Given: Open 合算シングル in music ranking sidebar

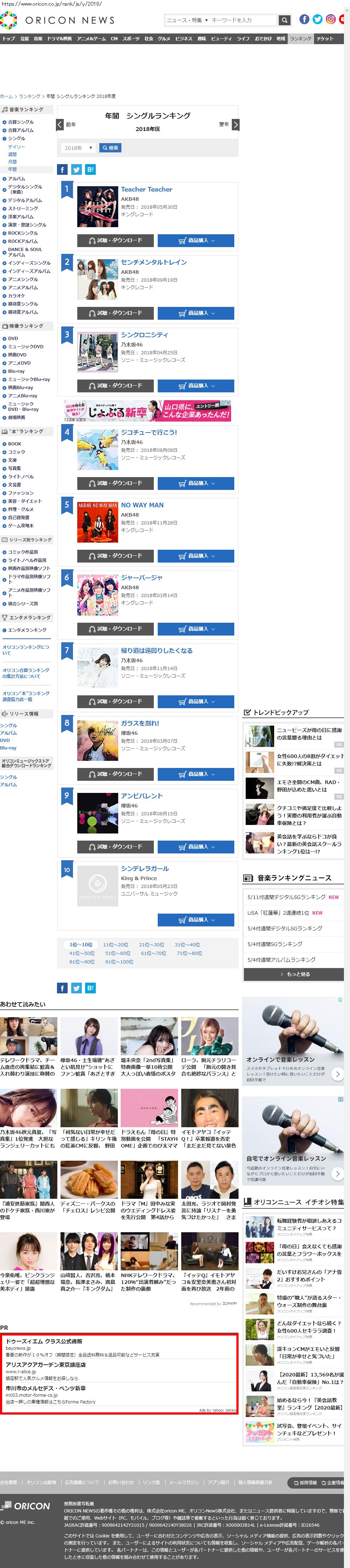Looking at the screenshot, I should coord(21,122).
